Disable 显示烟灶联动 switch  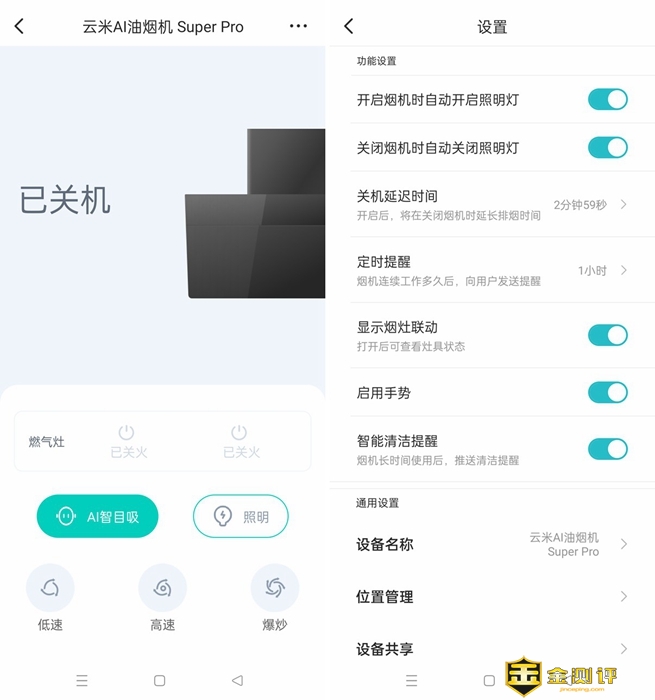(607, 335)
